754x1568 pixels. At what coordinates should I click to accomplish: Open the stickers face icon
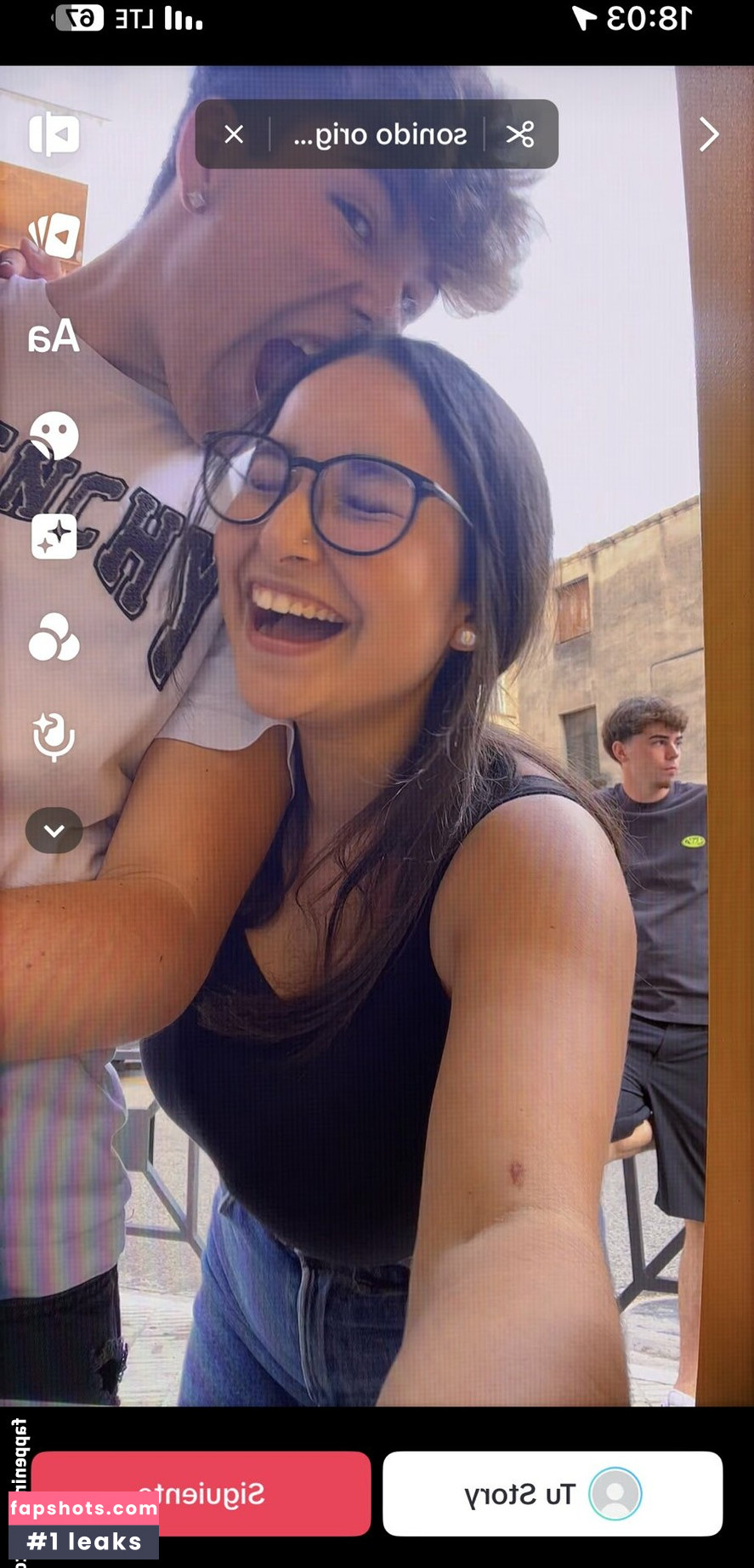[54, 436]
